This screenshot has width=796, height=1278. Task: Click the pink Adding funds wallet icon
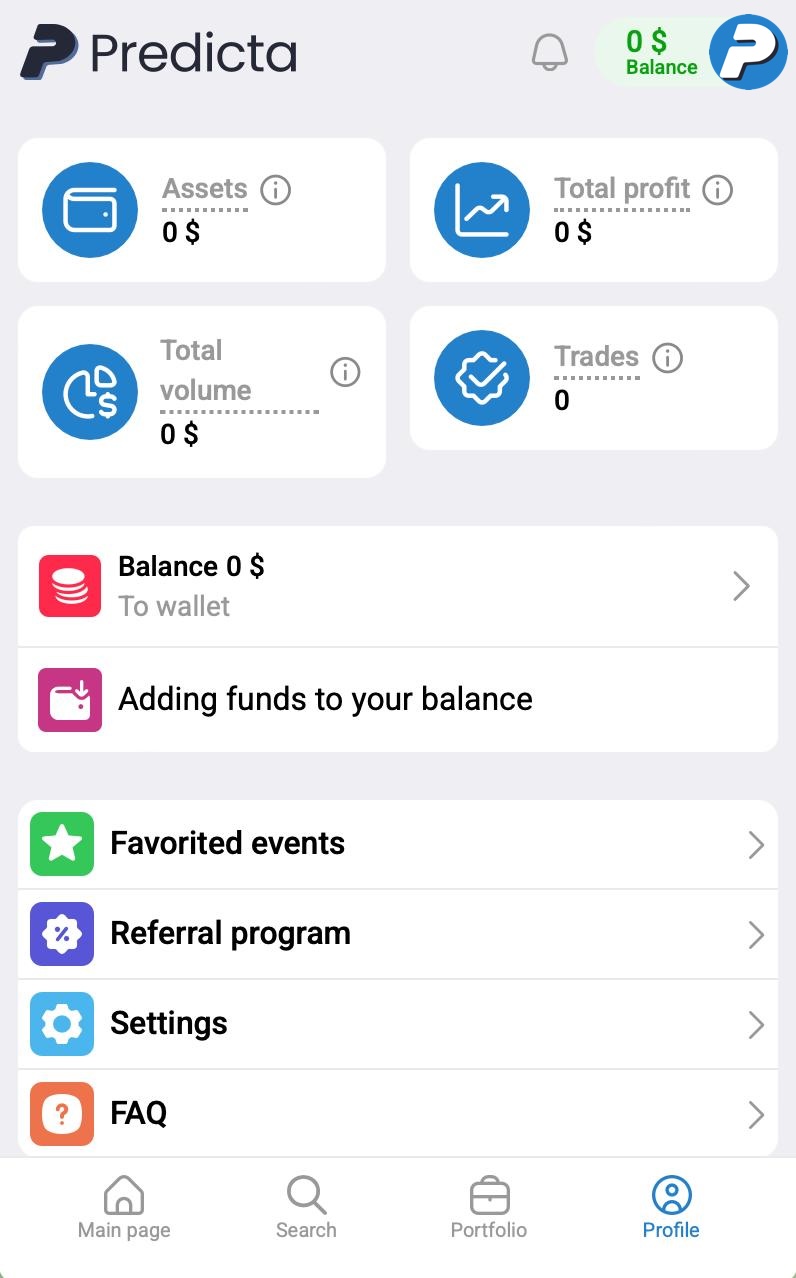(69, 700)
